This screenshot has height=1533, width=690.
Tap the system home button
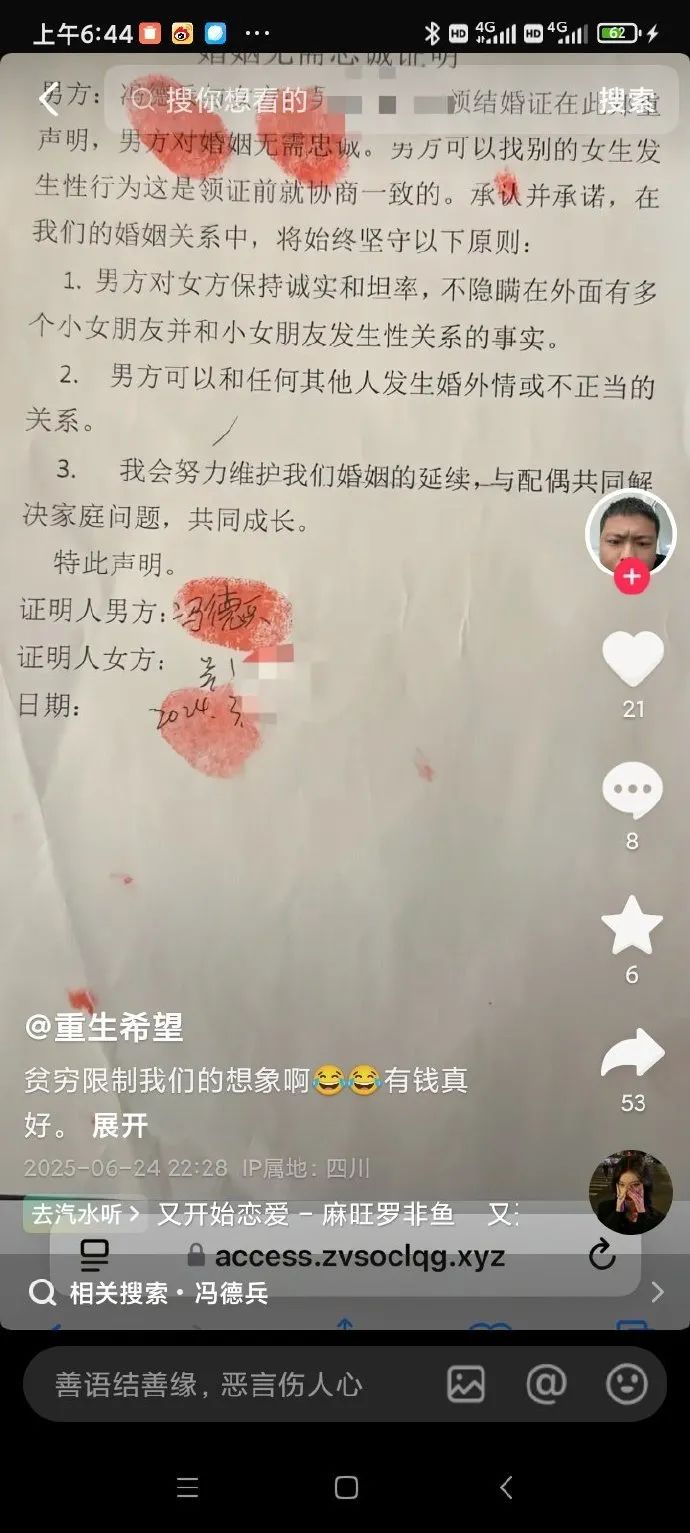pyautogui.click(x=346, y=1488)
